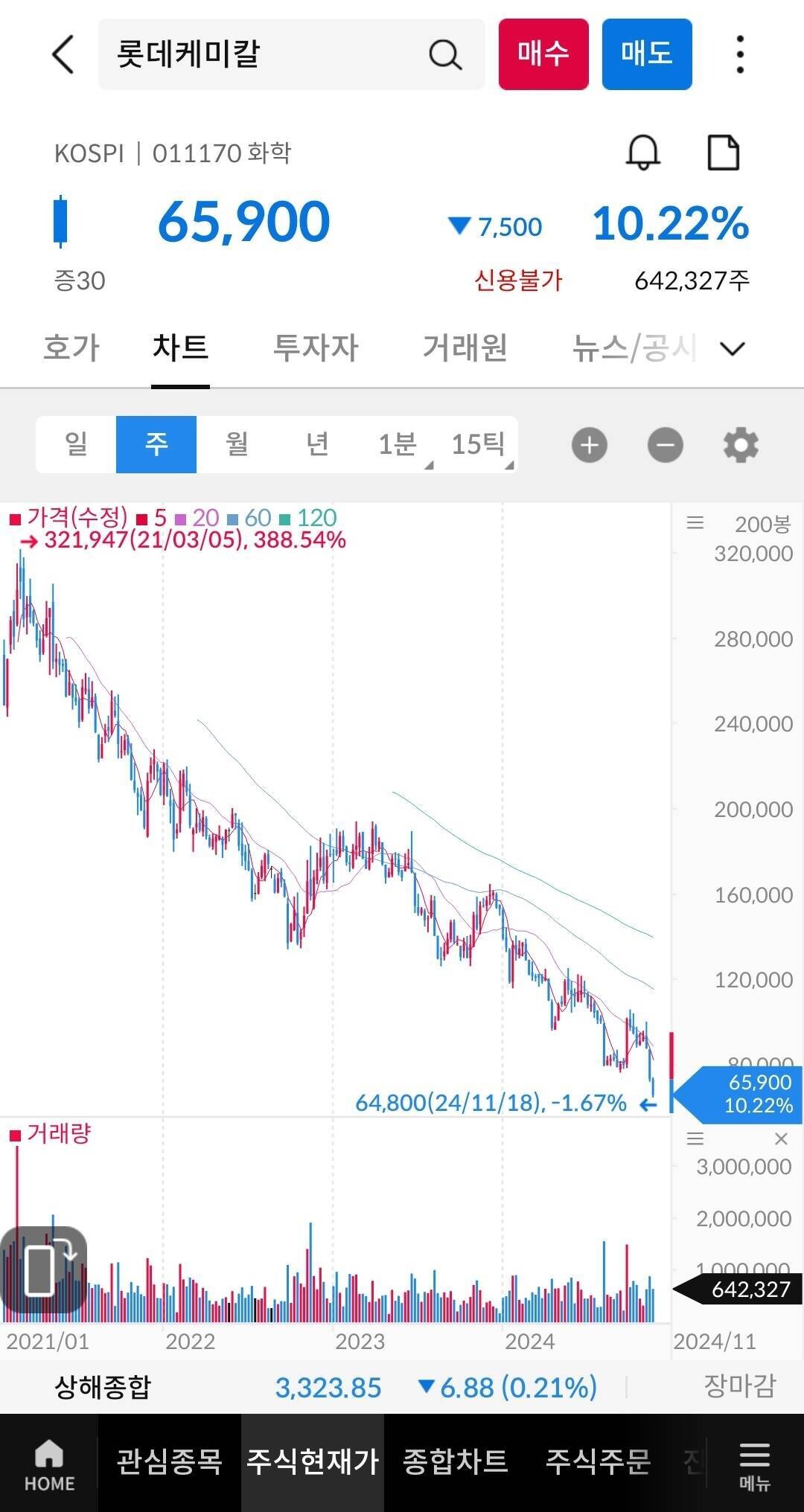The width and height of the screenshot is (804, 1512).
Task: Close the 거래량 volume panel
Action: coord(781,1139)
